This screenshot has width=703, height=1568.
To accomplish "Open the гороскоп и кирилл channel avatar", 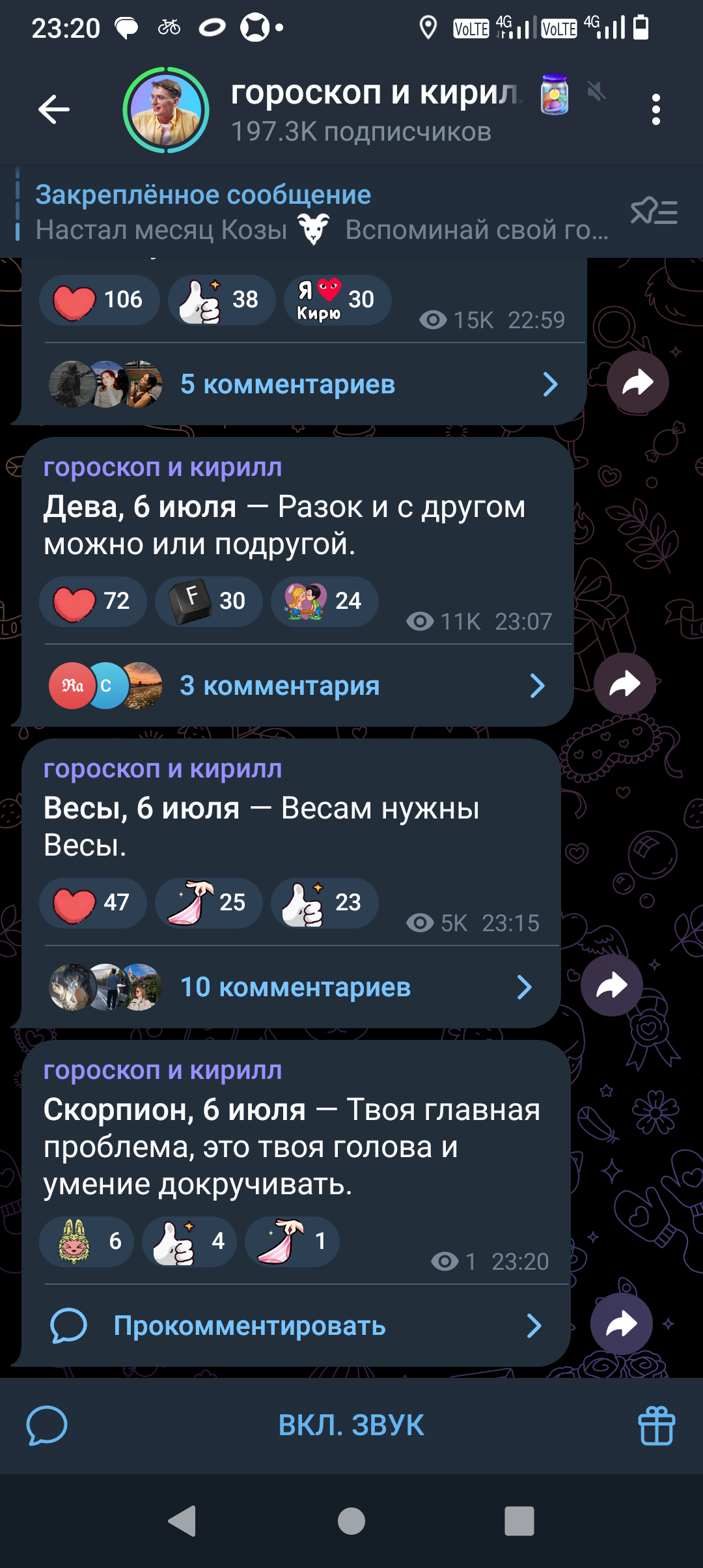I will (166, 109).
